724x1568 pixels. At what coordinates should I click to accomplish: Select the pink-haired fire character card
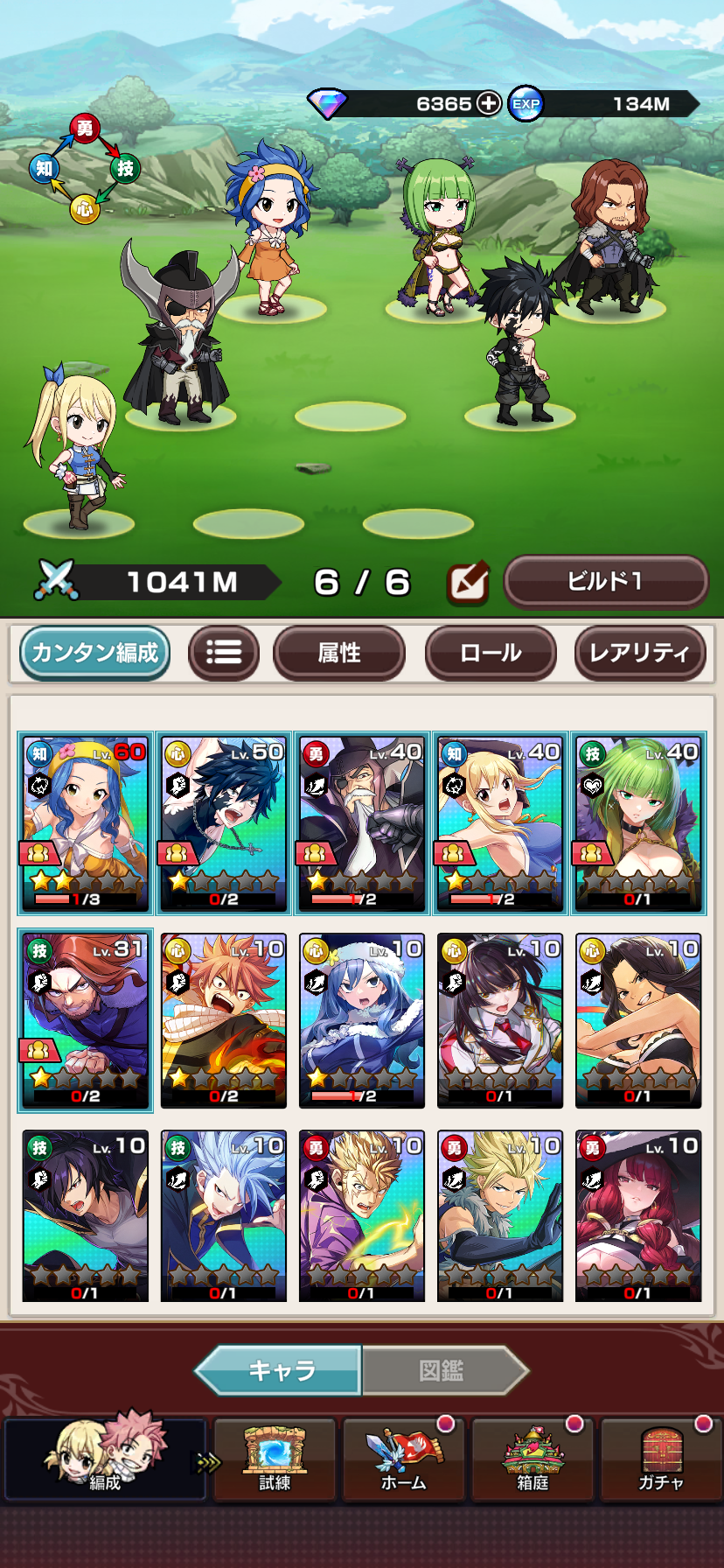pos(224,1019)
